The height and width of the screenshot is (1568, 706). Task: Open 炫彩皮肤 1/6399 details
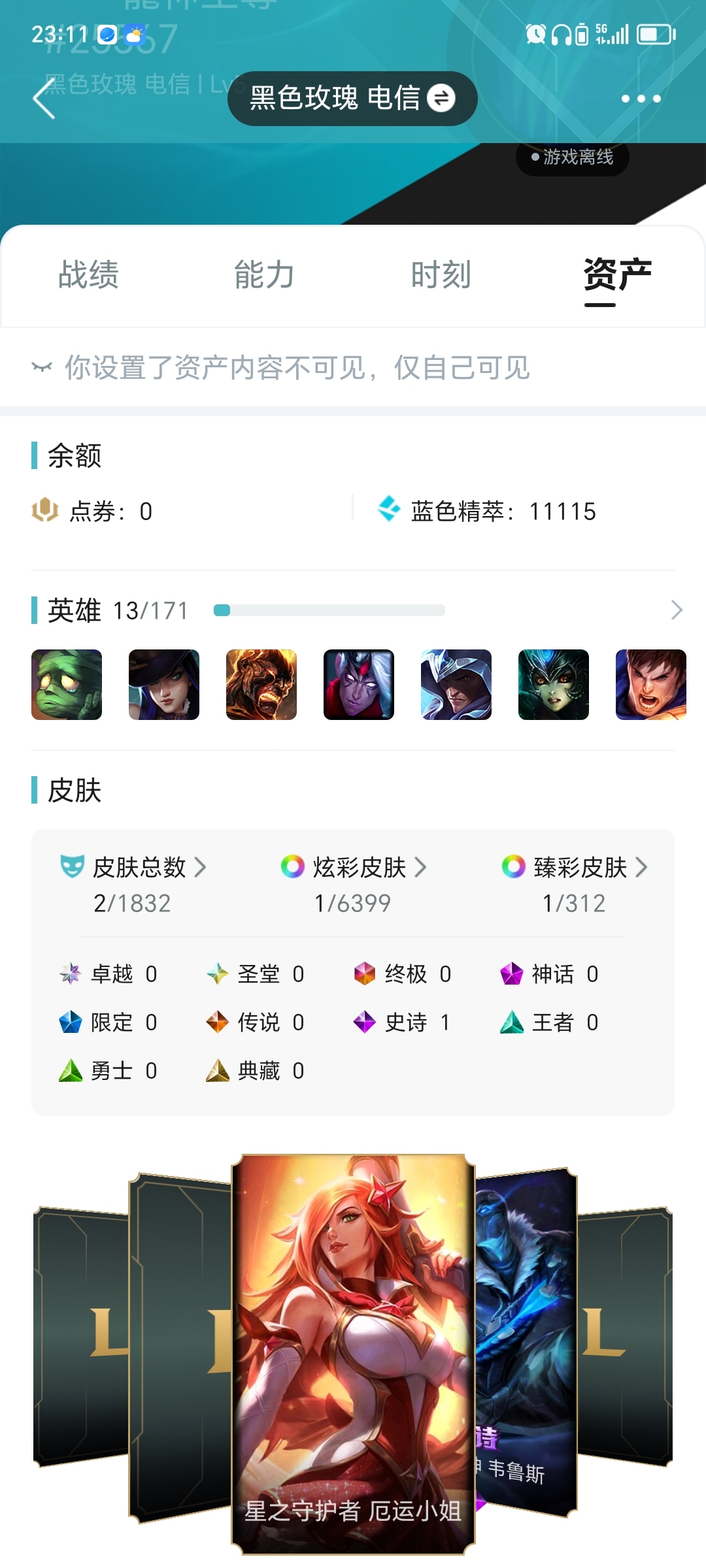click(x=353, y=883)
